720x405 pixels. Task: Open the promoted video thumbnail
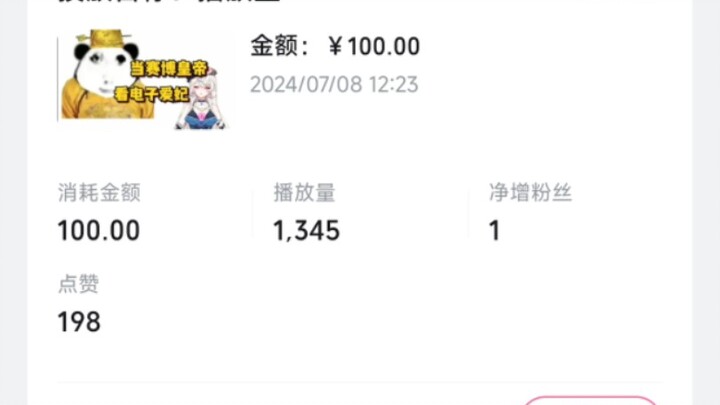click(145, 80)
